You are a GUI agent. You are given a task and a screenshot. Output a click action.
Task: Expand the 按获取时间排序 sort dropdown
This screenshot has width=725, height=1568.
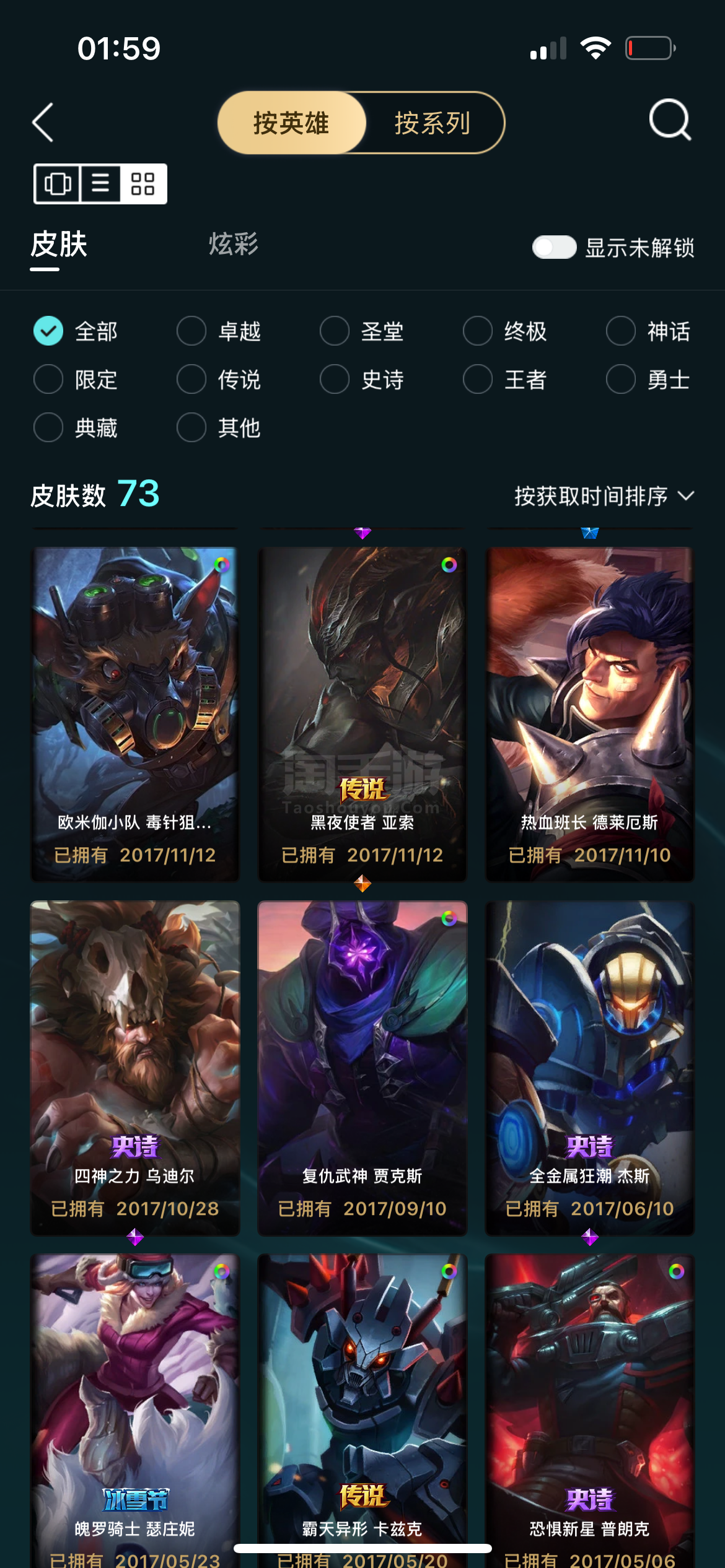click(604, 496)
